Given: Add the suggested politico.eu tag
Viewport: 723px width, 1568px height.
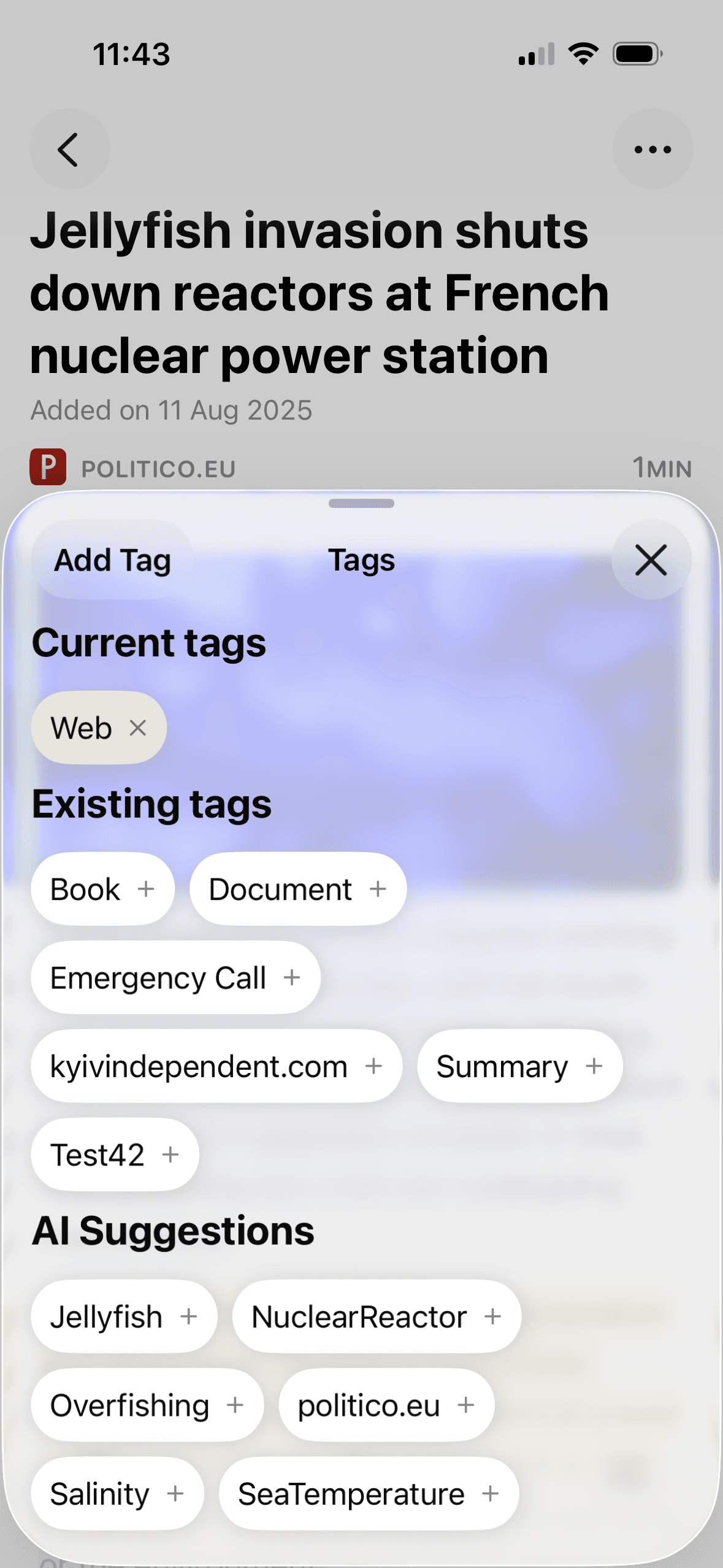Looking at the screenshot, I should [x=386, y=1404].
